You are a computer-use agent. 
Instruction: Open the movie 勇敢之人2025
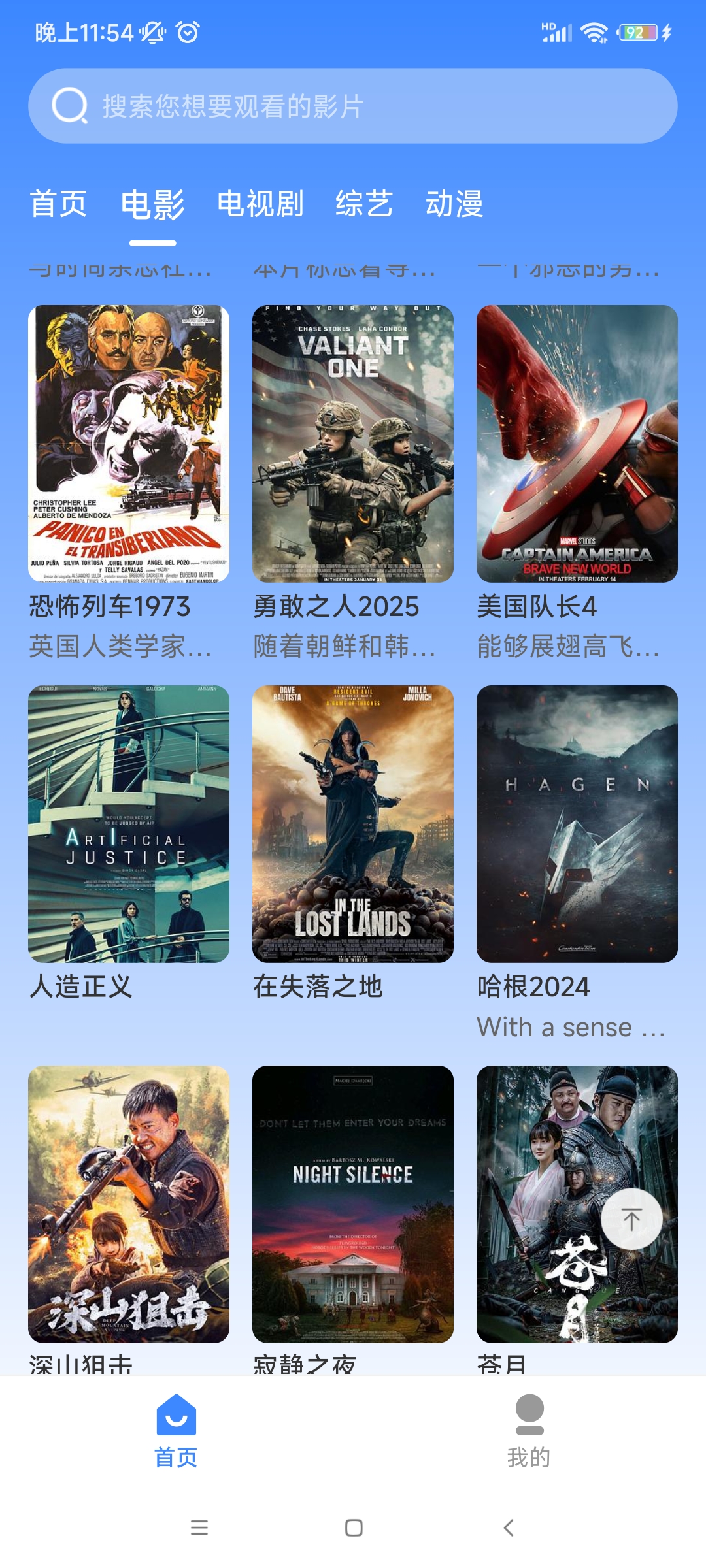[x=353, y=444]
